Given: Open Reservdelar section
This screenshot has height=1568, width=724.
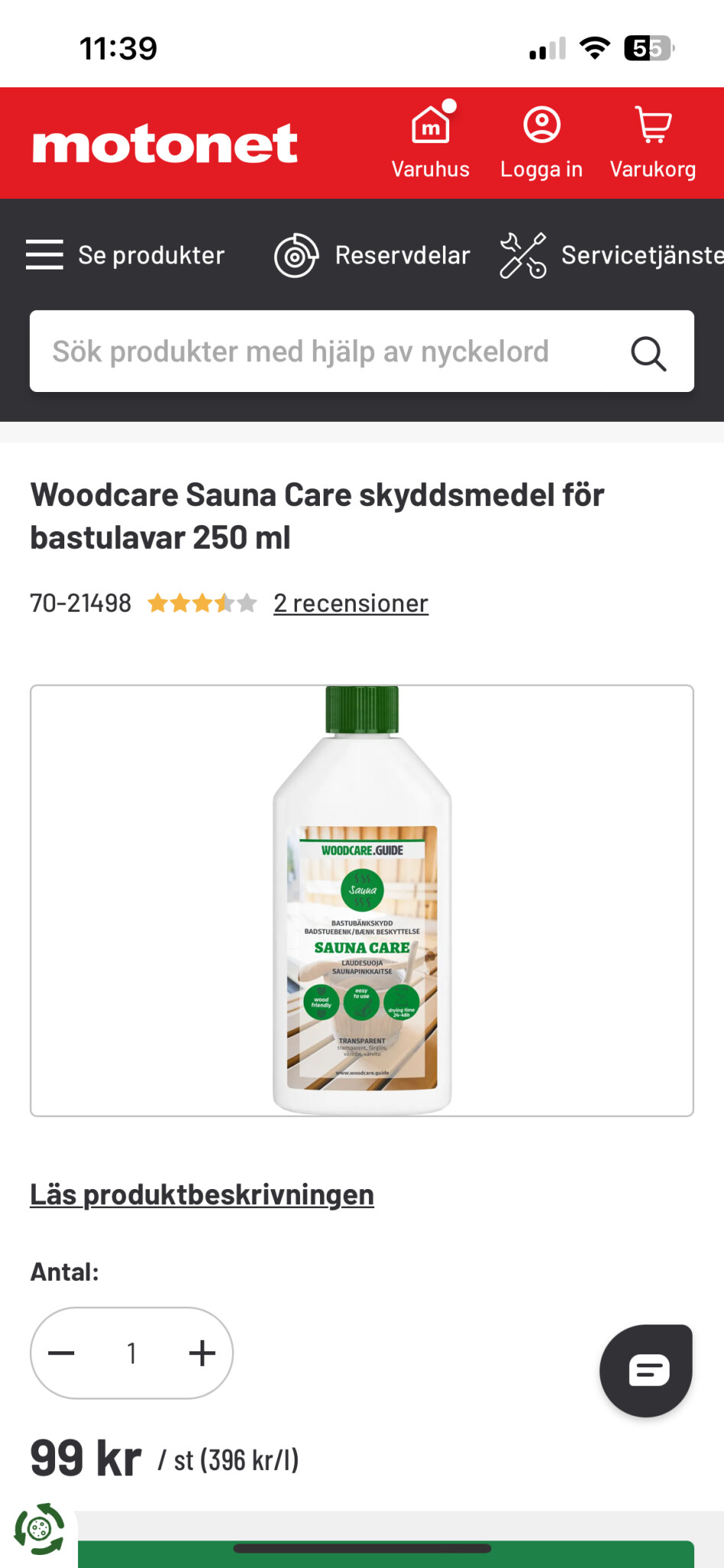Looking at the screenshot, I should (373, 255).
